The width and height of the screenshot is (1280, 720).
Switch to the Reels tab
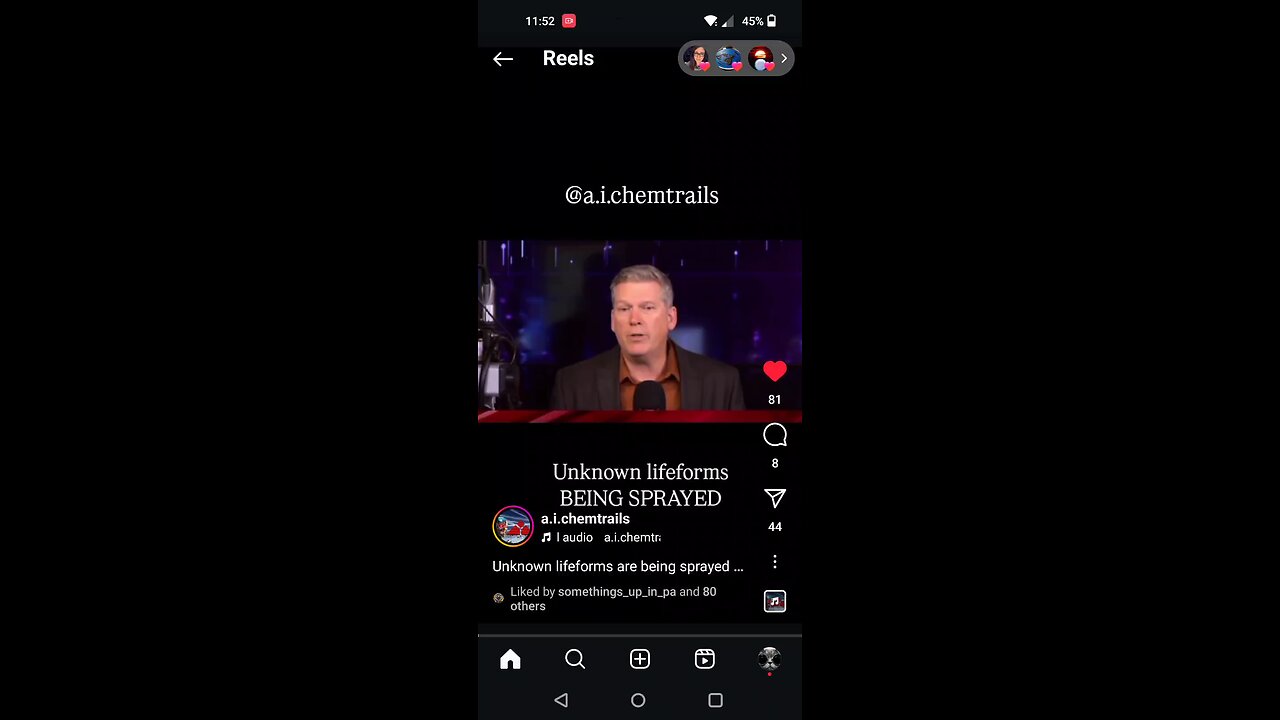(x=704, y=659)
